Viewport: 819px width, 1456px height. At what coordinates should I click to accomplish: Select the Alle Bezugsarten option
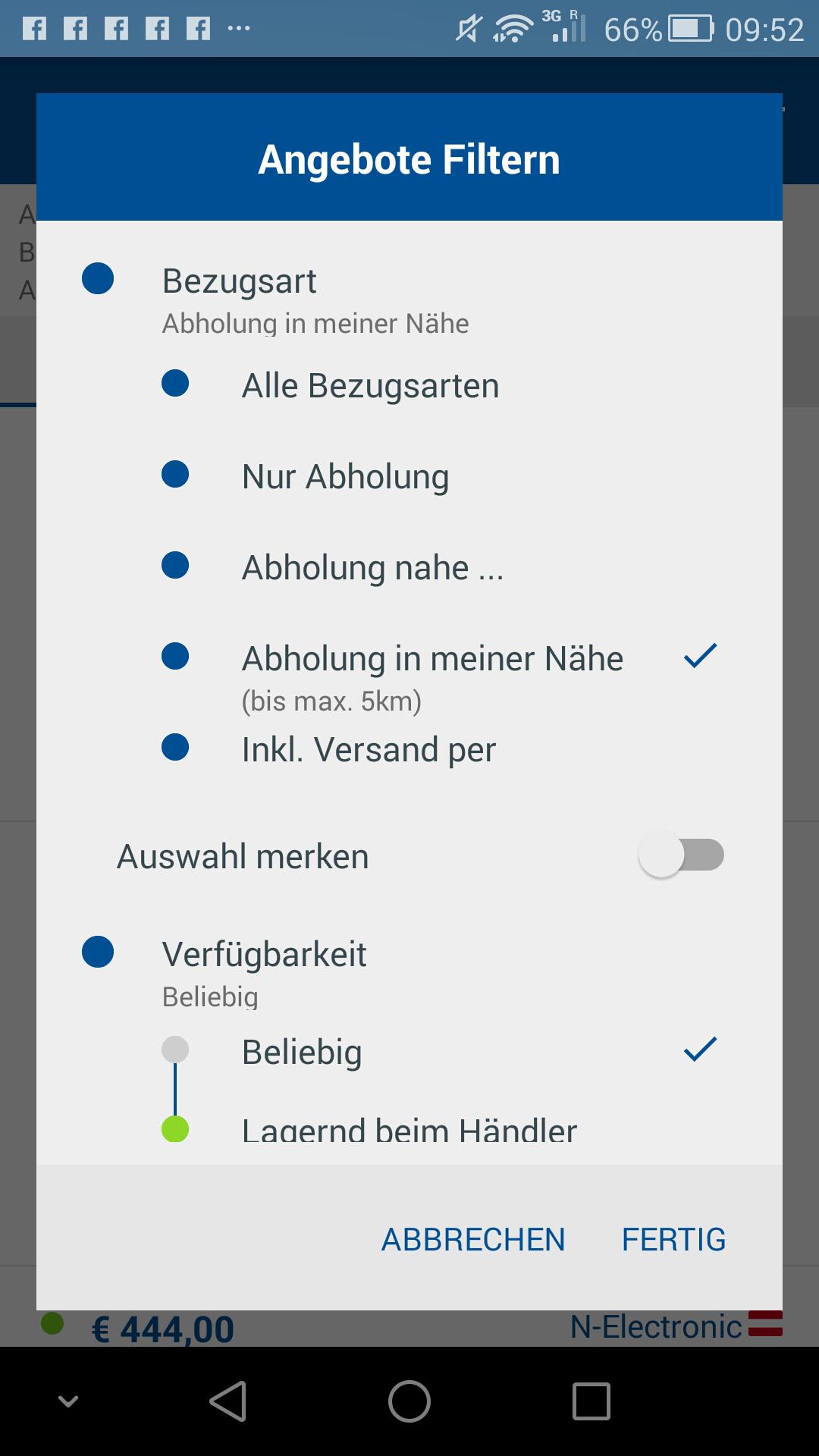[x=409, y=385]
